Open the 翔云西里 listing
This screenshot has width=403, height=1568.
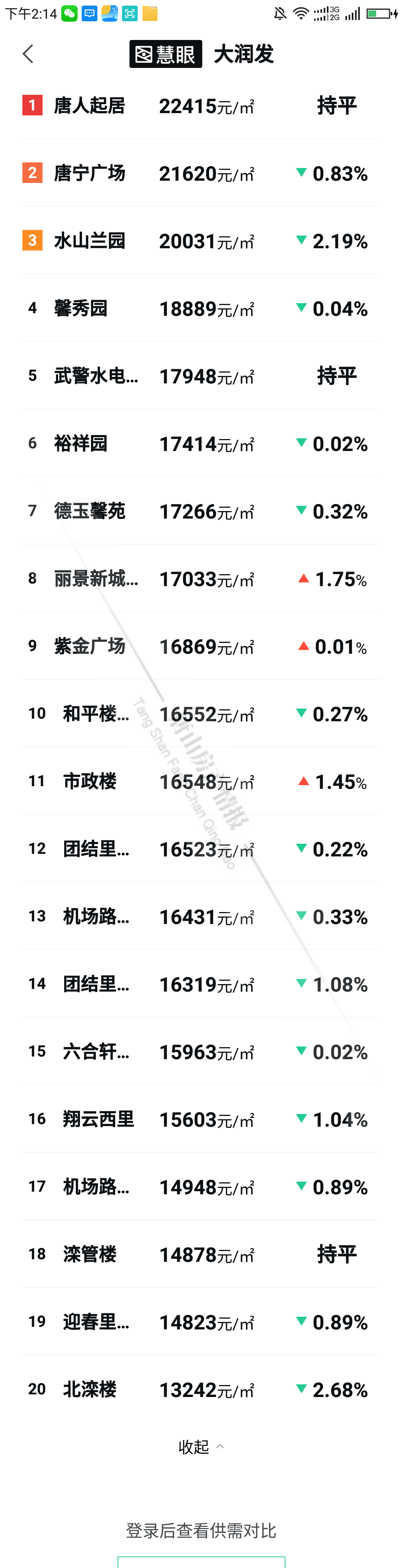pyautogui.click(x=98, y=1119)
